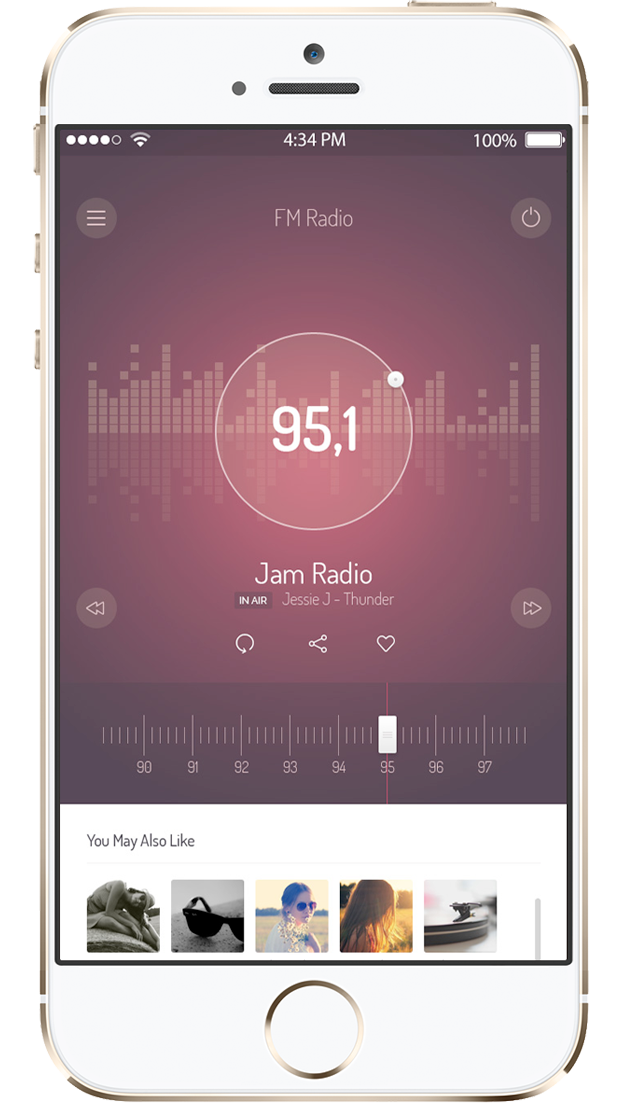Screen dimensions: 621x1104
Task: Tap the refresh icon under Jam Radio
Action: tap(245, 644)
